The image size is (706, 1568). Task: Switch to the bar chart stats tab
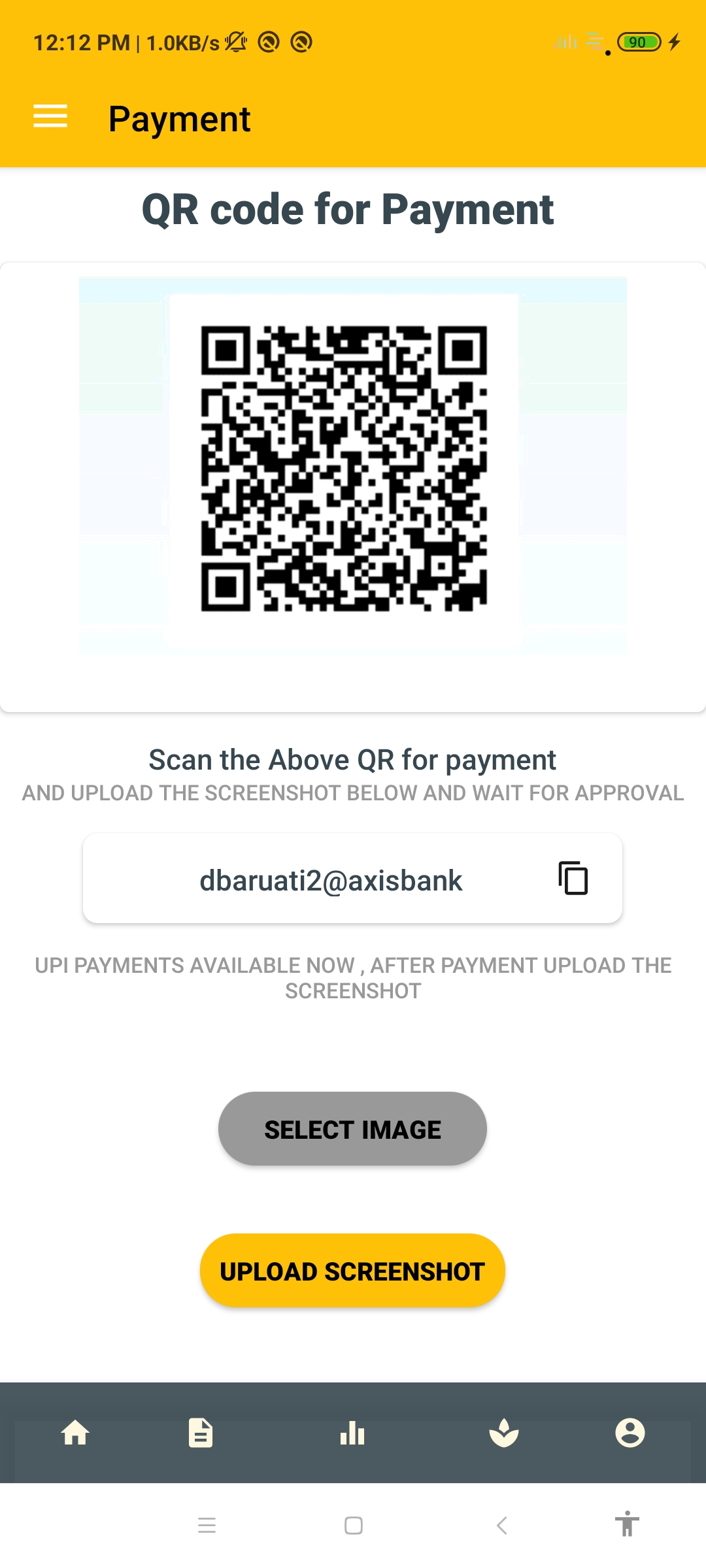tap(352, 1433)
